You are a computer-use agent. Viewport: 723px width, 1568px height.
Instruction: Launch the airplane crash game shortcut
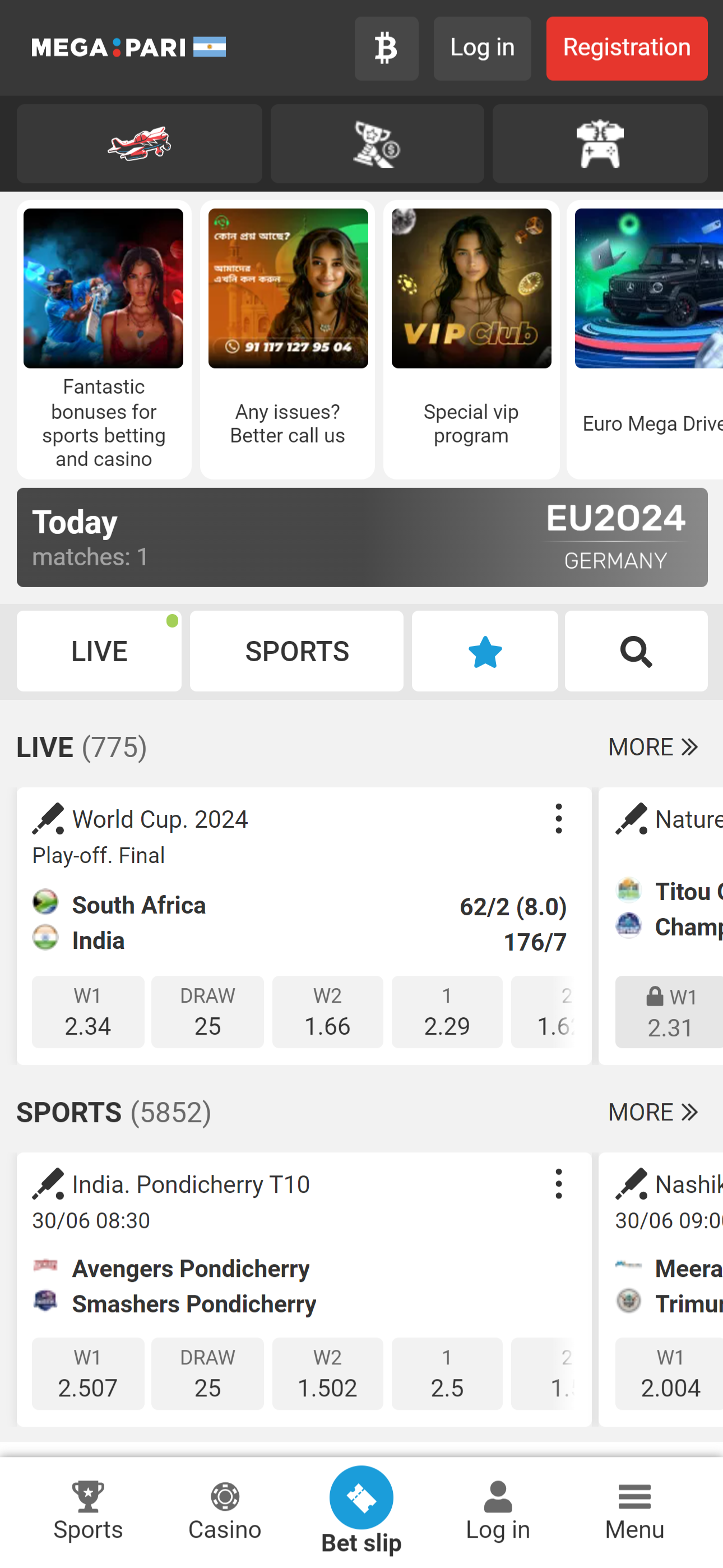coord(140,144)
